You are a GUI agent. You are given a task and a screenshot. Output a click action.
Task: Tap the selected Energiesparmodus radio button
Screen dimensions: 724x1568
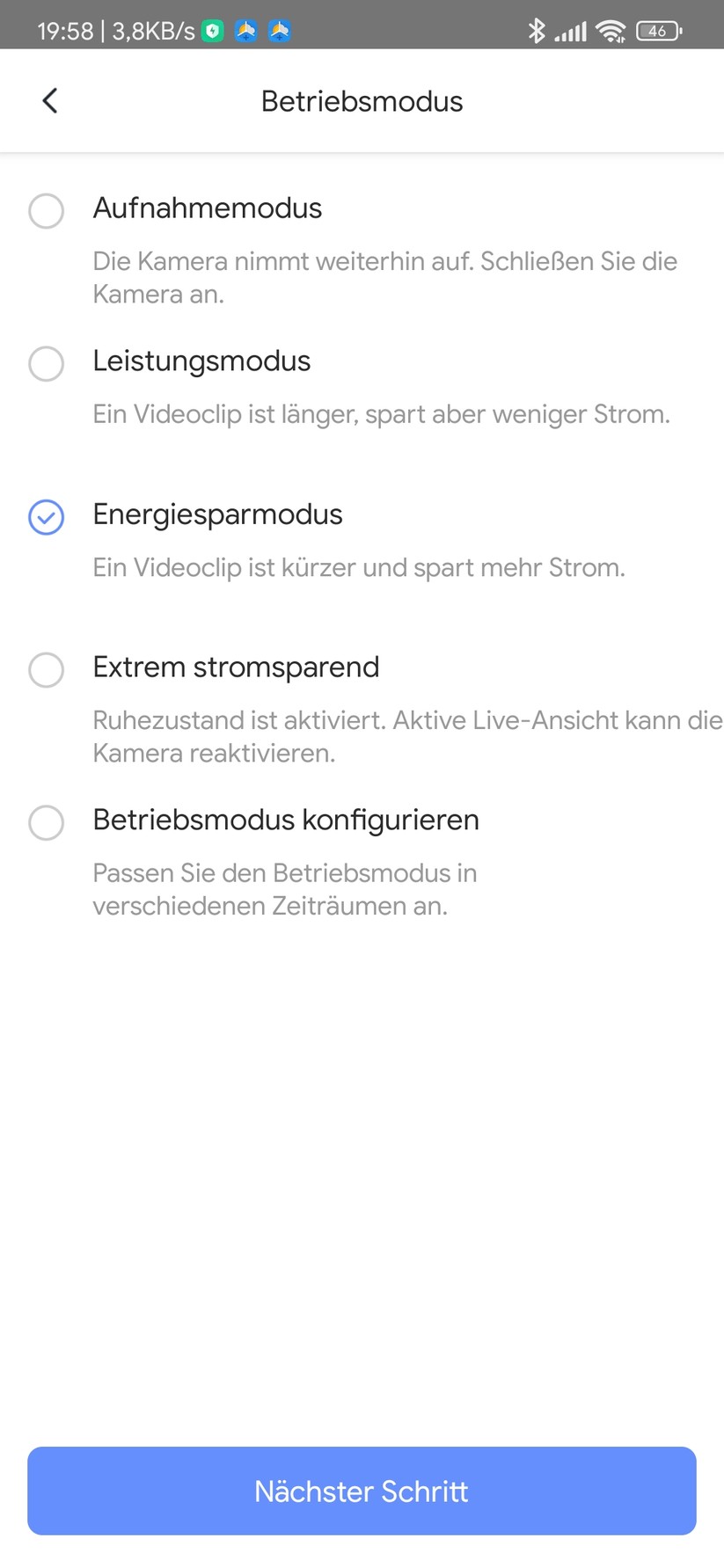46,518
